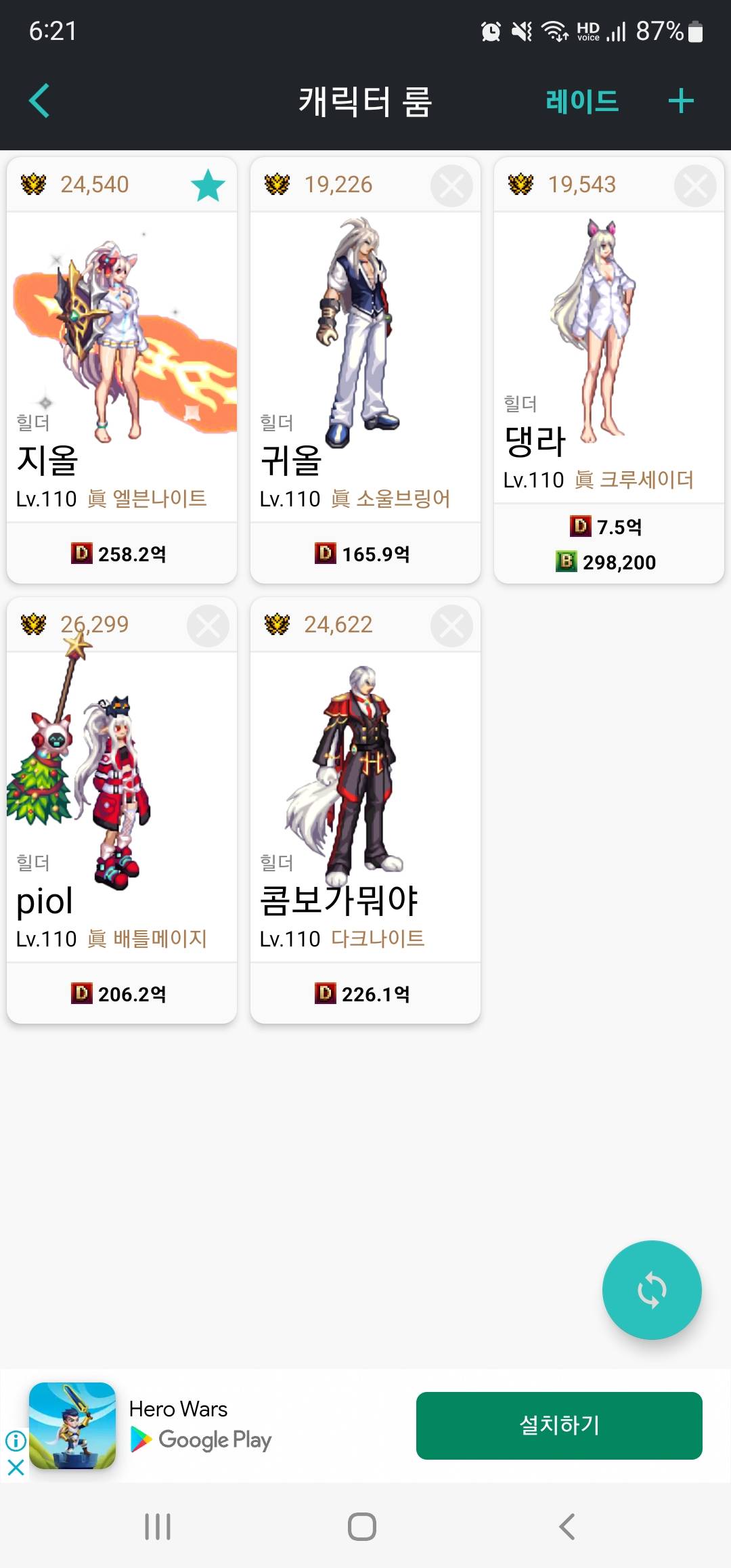
Task: Tap 설치하기 on the Hero Wars ad
Action: [559, 1425]
